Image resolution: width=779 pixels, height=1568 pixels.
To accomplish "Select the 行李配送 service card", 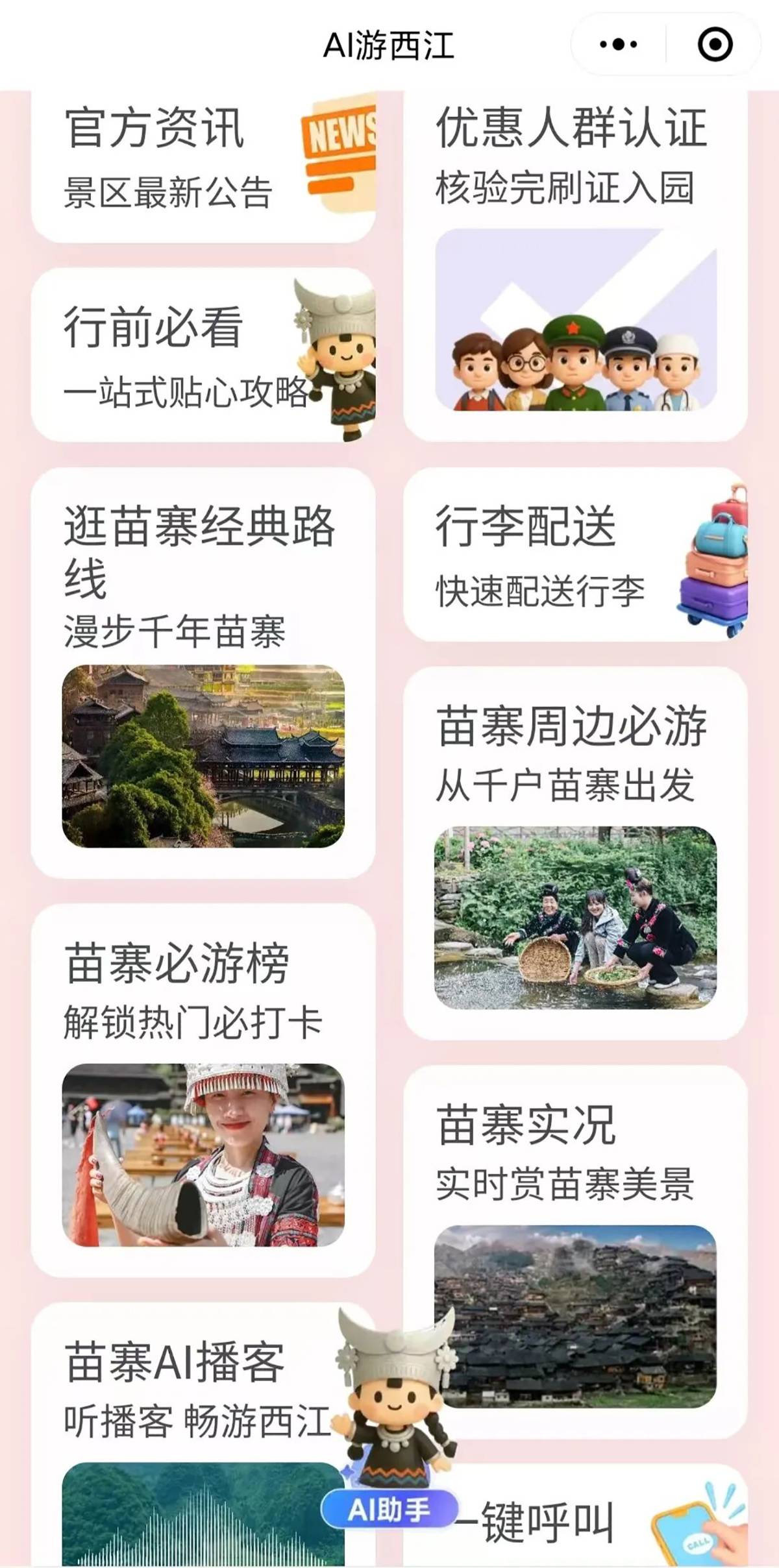I will (x=575, y=555).
